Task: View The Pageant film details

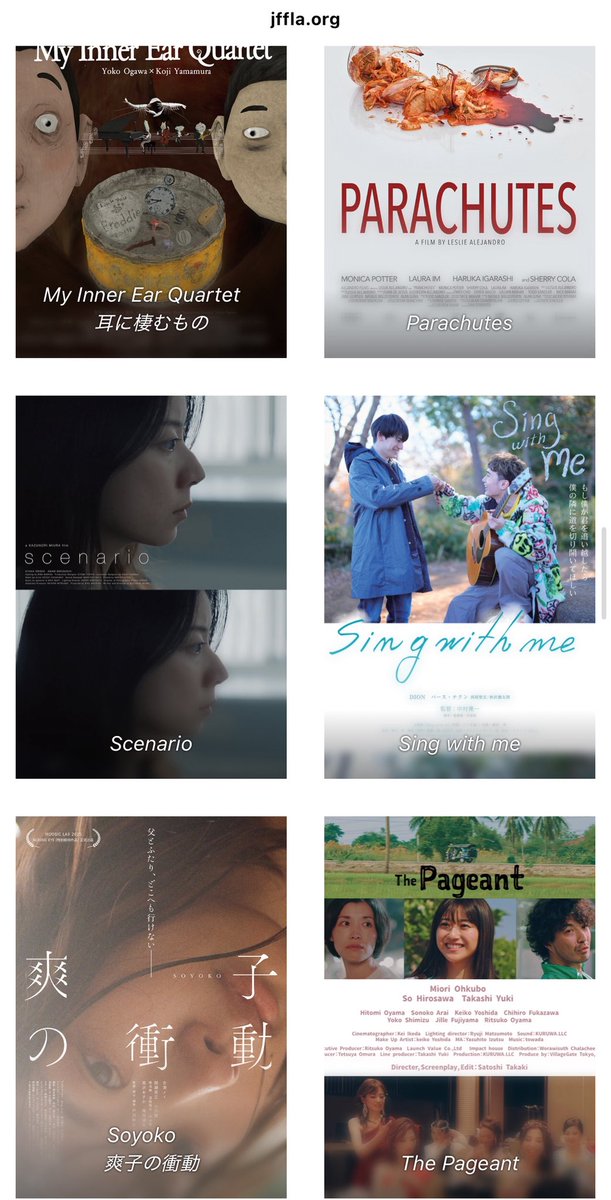Action: point(459,1007)
